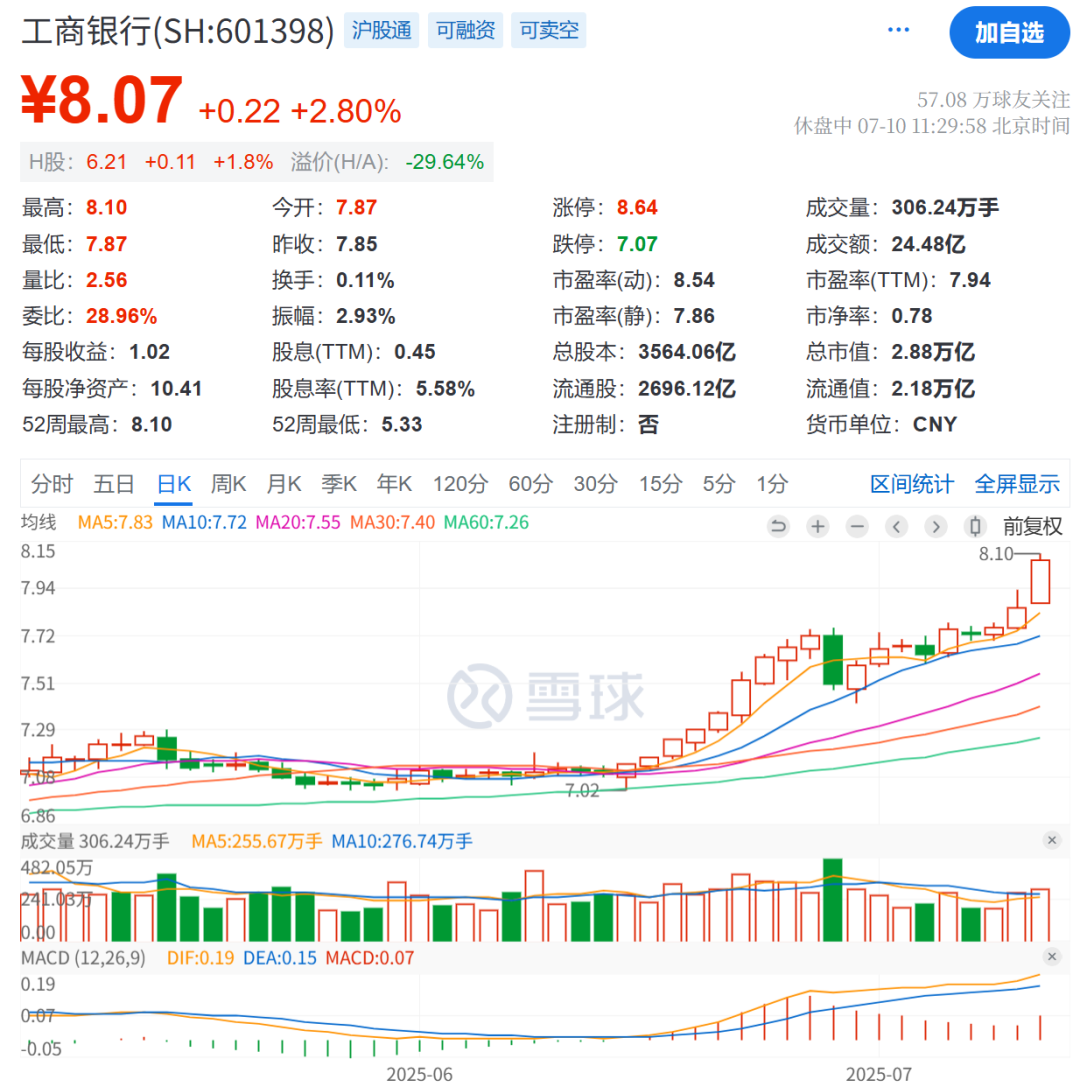The image size is (1080, 1087).
Task: Reset the chart with the undo arrow icon
Action: coord(779,526)
